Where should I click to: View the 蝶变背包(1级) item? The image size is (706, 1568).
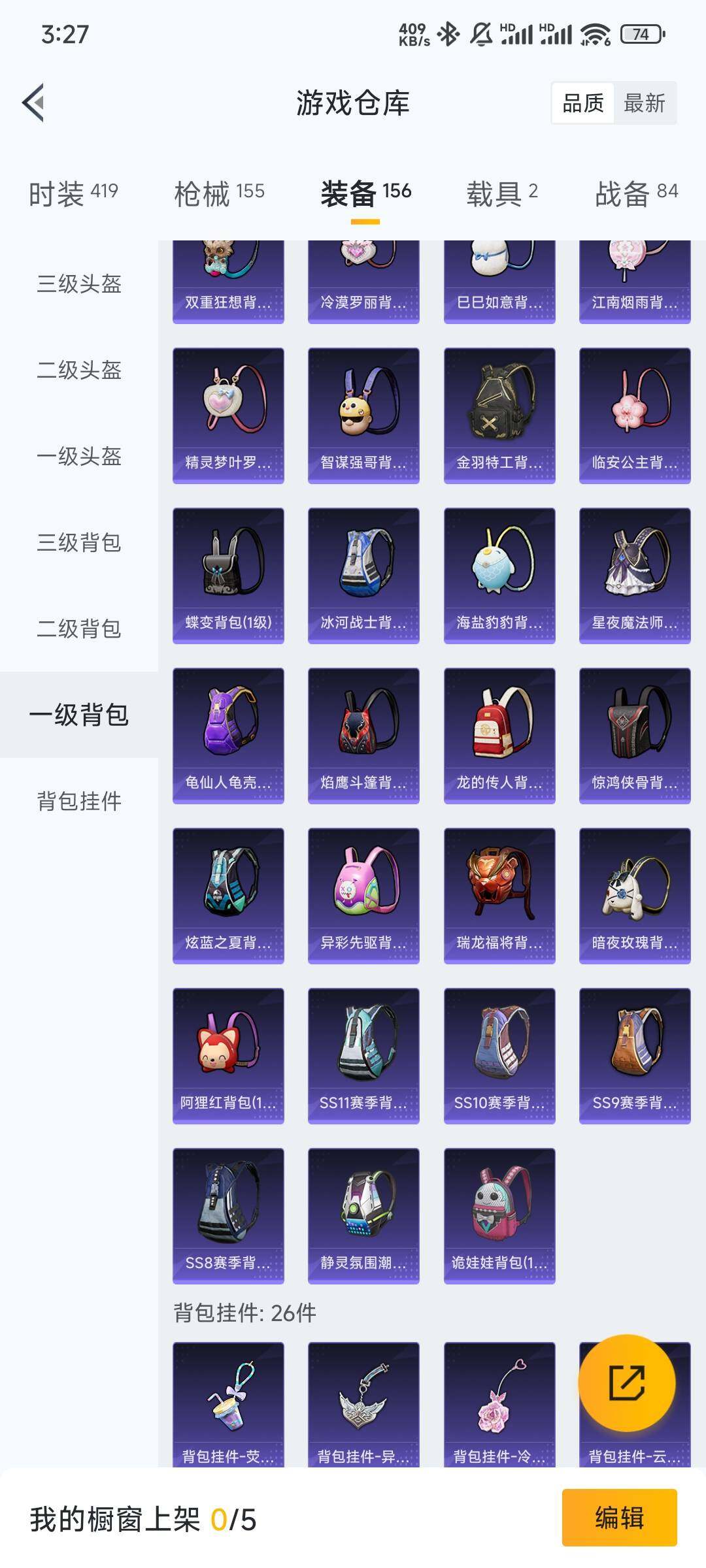[x=228, y=576]
